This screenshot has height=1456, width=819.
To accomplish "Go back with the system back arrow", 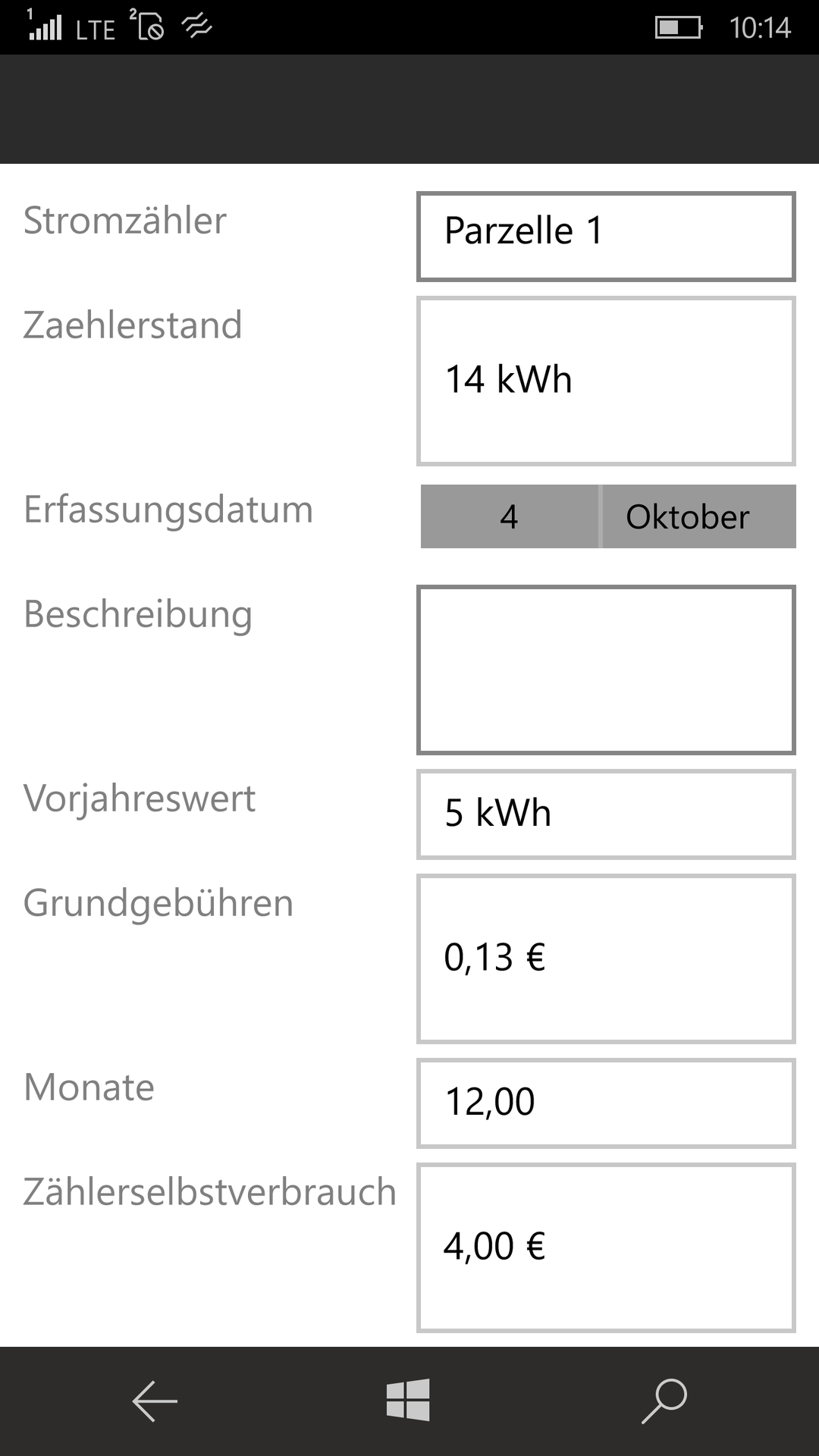I will [155, 1401].
